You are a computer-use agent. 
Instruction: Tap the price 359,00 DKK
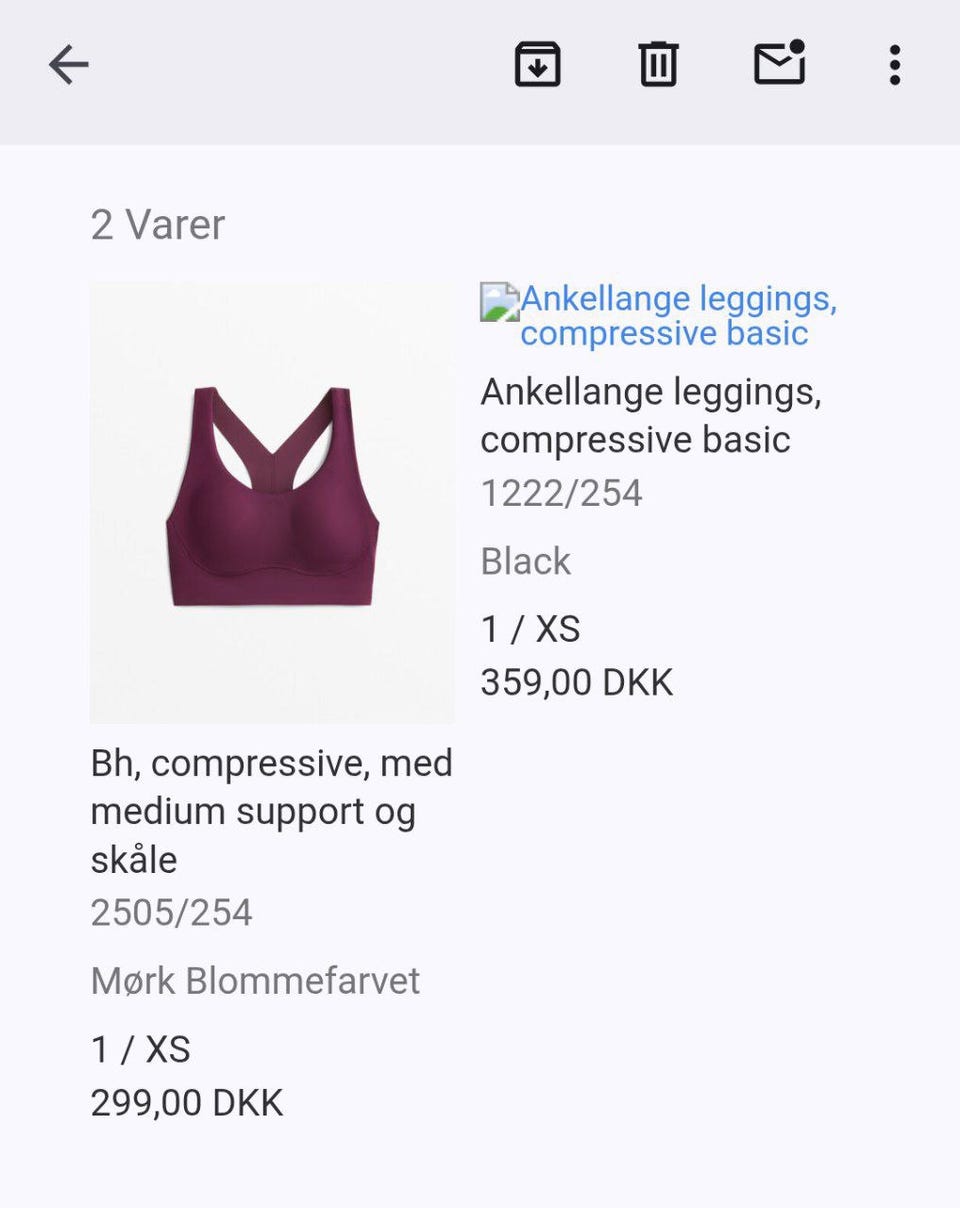(x=577, y=681)
